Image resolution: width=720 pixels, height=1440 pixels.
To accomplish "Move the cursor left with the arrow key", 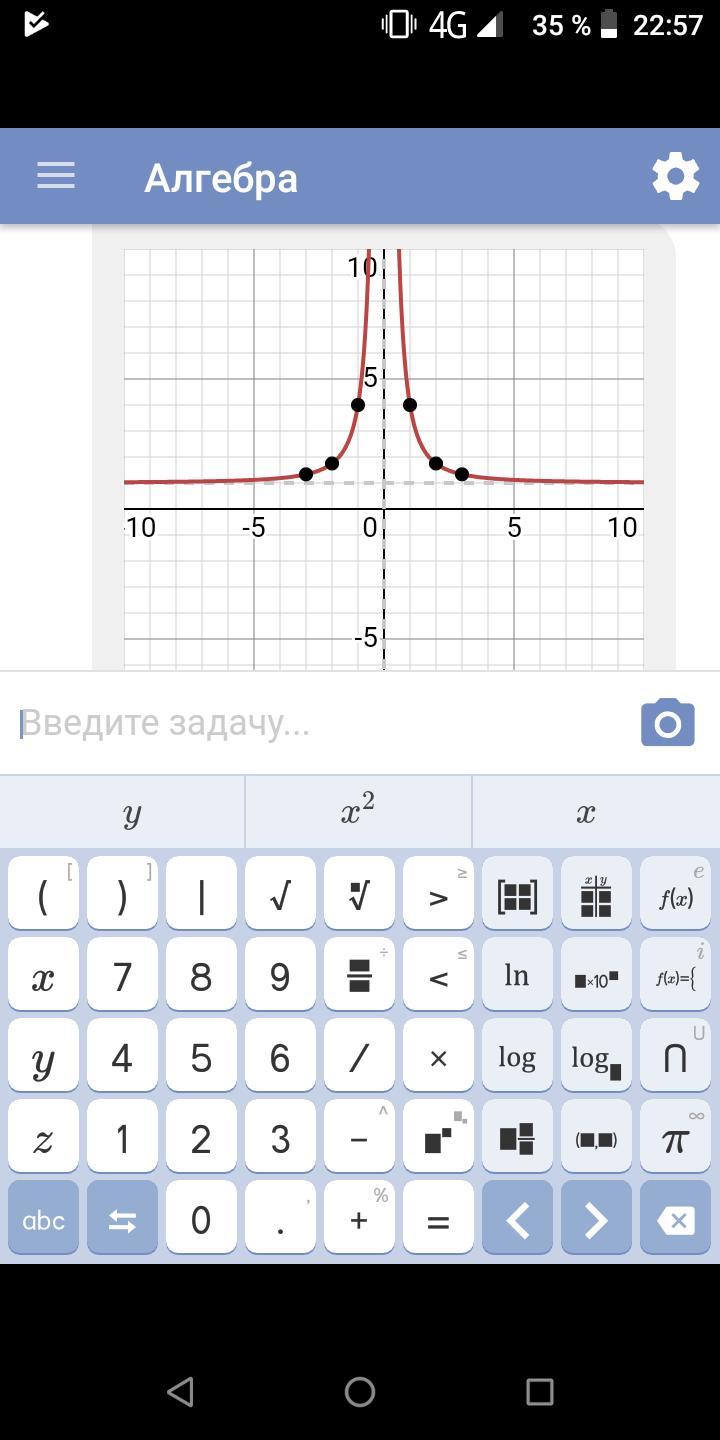I will tap(517, 1219).
